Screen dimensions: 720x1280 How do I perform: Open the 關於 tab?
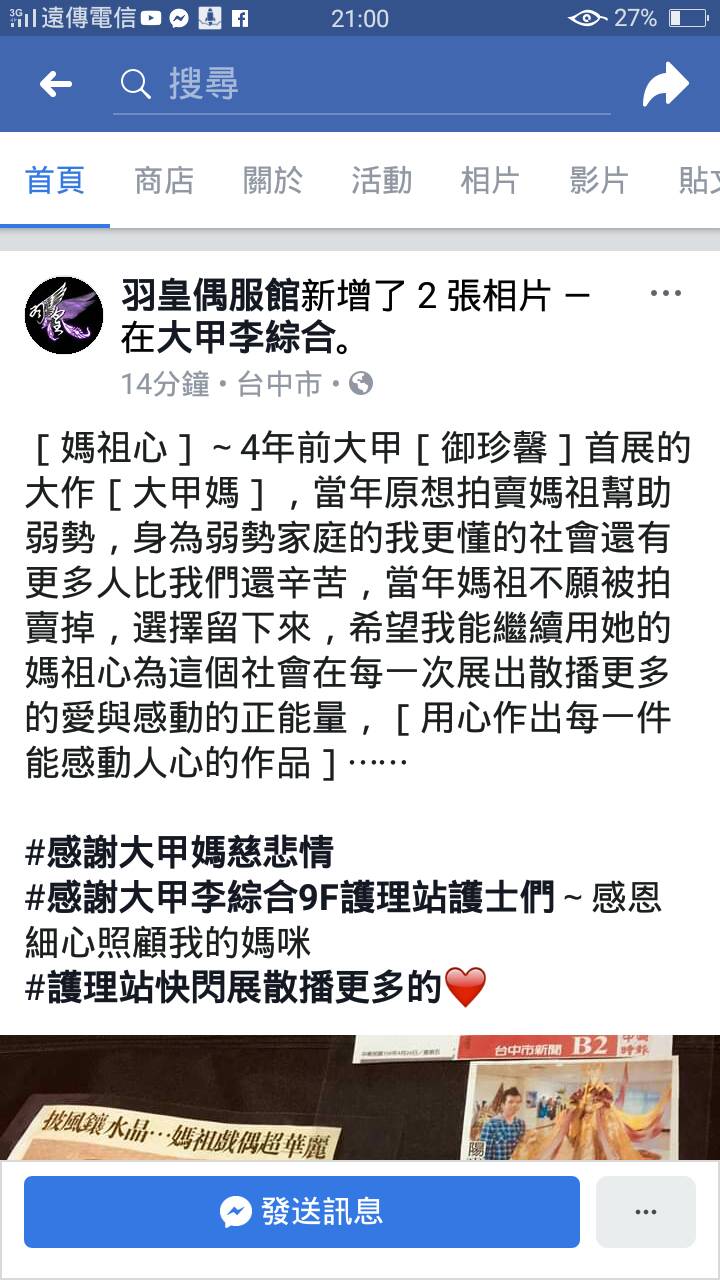[x=273, y=181]
